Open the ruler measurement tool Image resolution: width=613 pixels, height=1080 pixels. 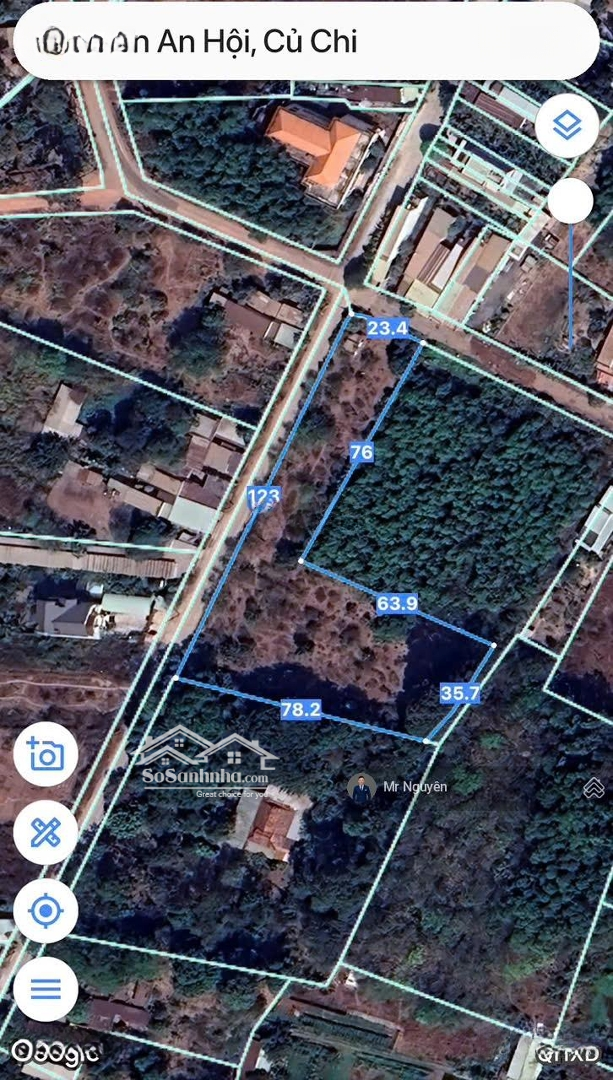click(x=46, y=833)
